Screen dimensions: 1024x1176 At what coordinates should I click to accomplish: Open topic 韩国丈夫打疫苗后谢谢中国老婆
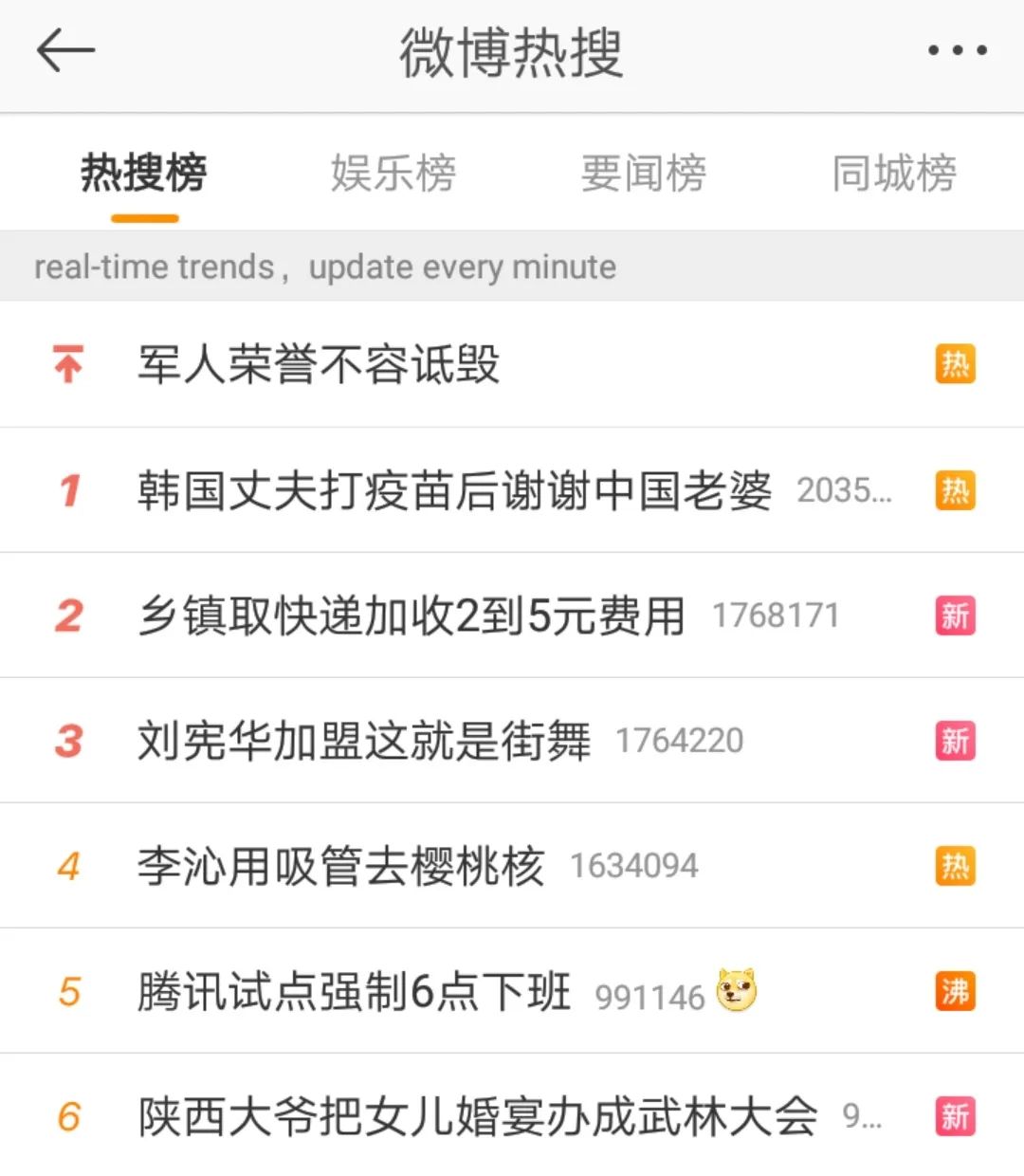454,490
